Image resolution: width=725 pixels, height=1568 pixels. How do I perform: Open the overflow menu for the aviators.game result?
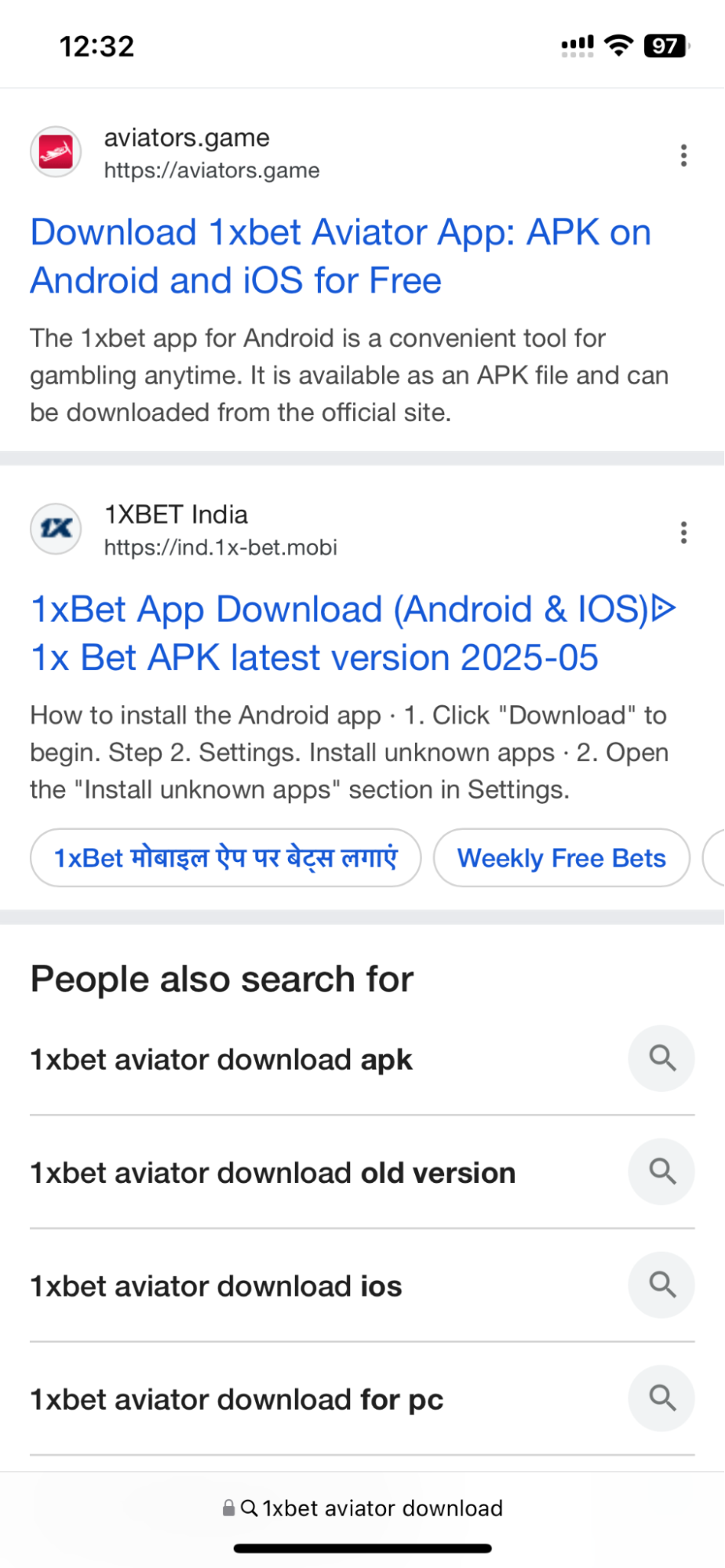[x=683, y=155]
